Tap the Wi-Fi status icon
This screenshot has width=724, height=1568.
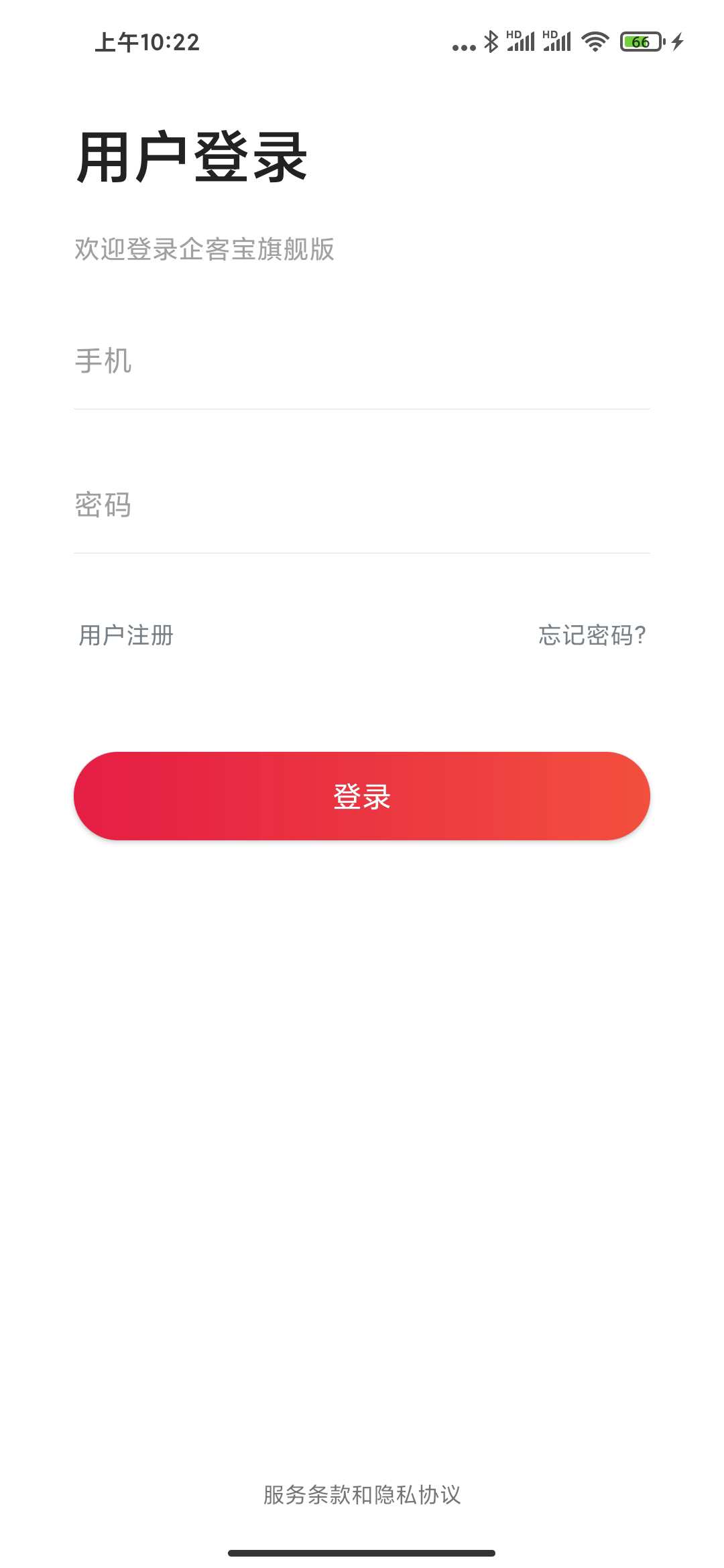coord(595,42)
